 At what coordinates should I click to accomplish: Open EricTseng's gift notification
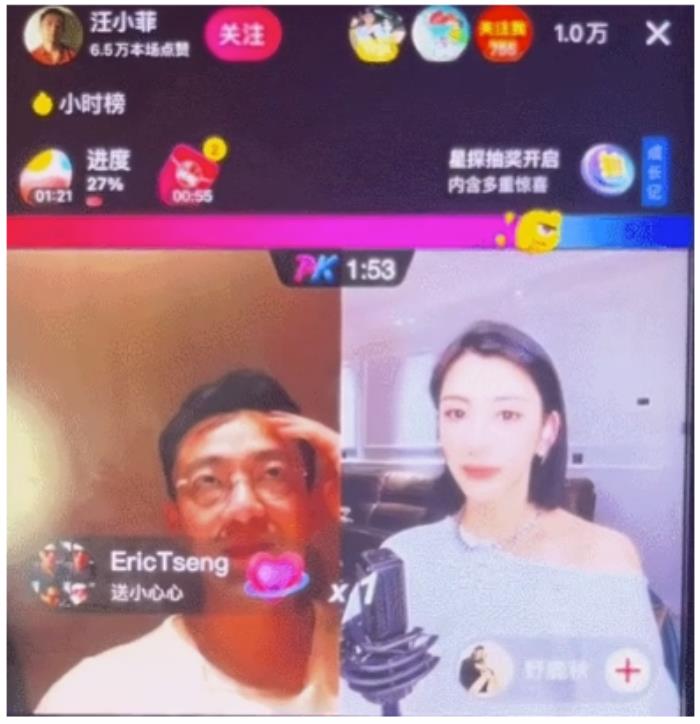(130, 575)
